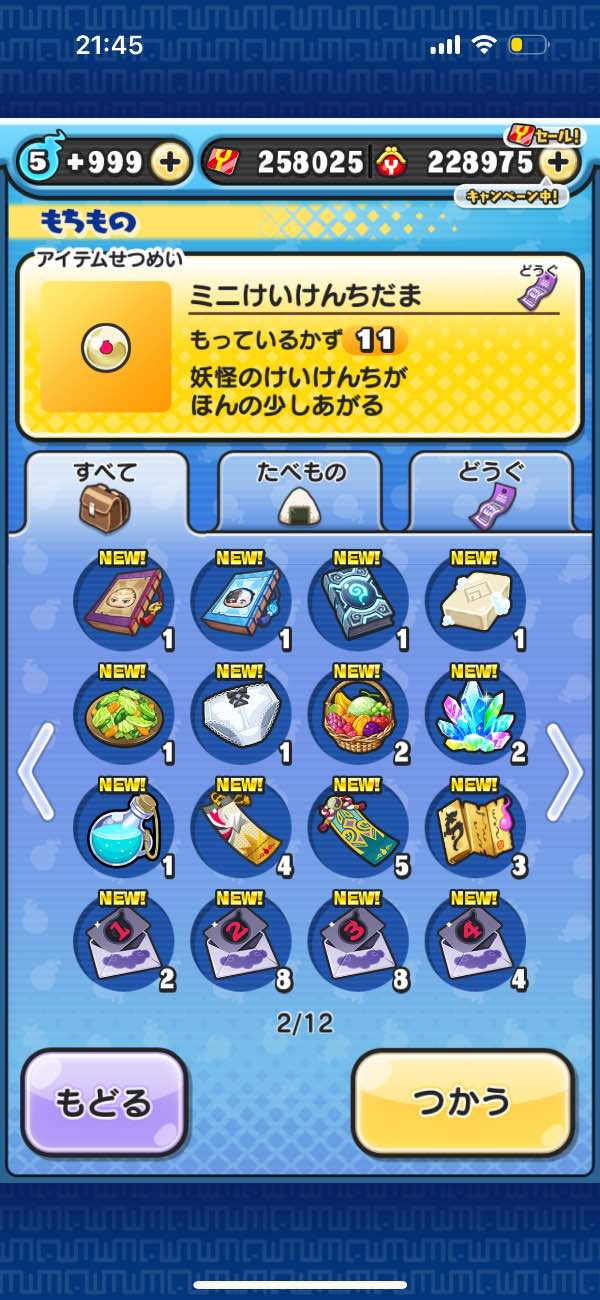The width and height of the screenshot is (600, 1300).
Task: Pick the purple book item
Action: tap(124, 600)
